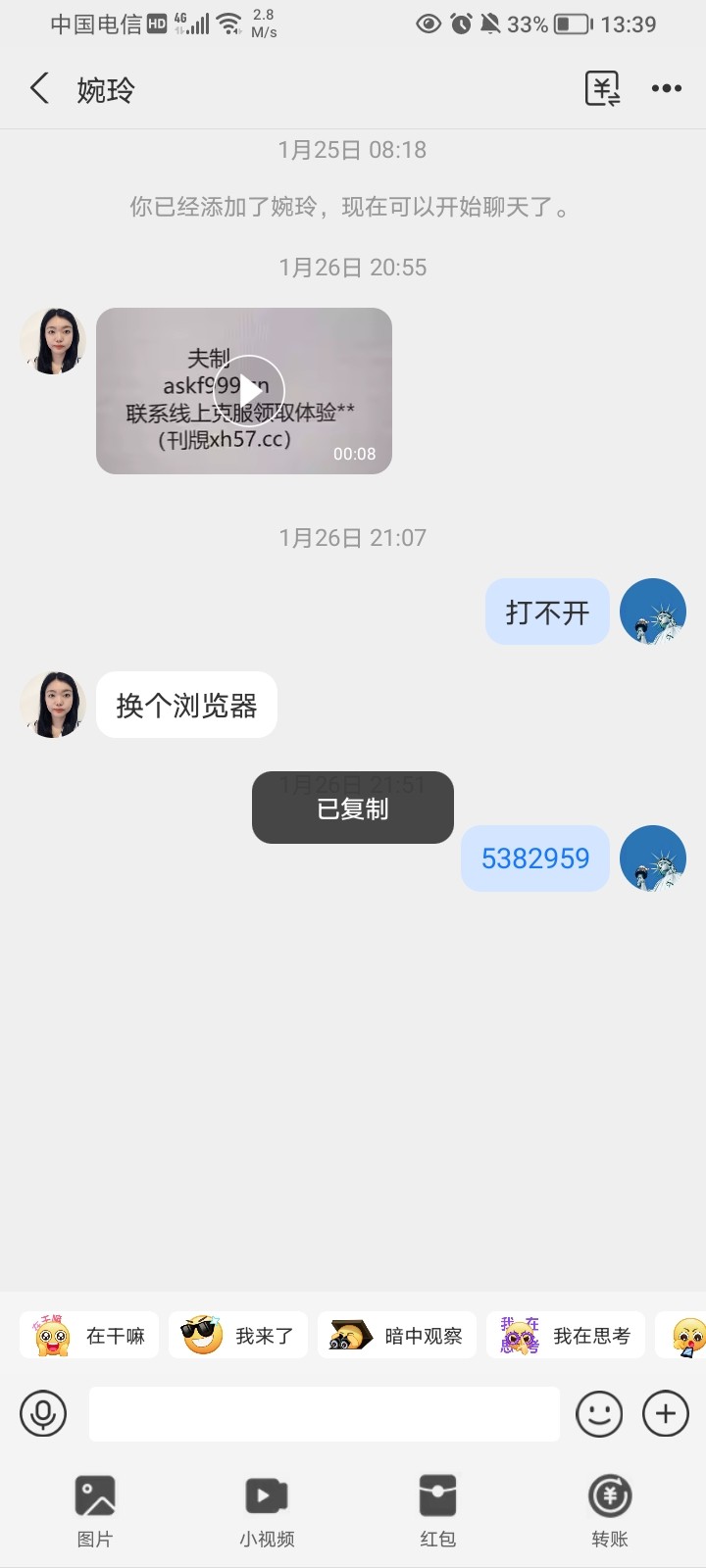Send the 我在思考 sticker suggestion
This screenshot has height=1568, width=706.
click(x=566, y=1335)
